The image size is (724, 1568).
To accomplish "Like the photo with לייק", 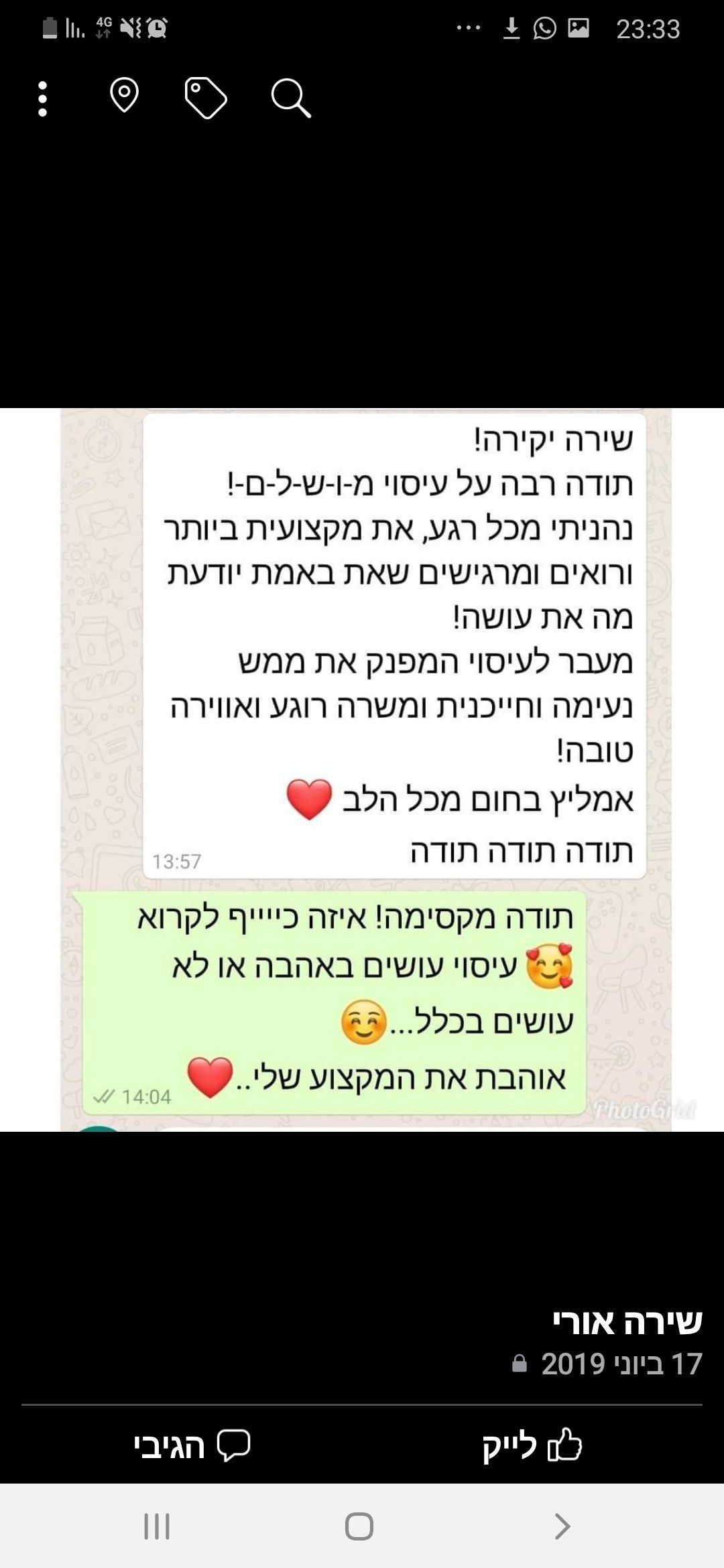I will click(532, 1446).
